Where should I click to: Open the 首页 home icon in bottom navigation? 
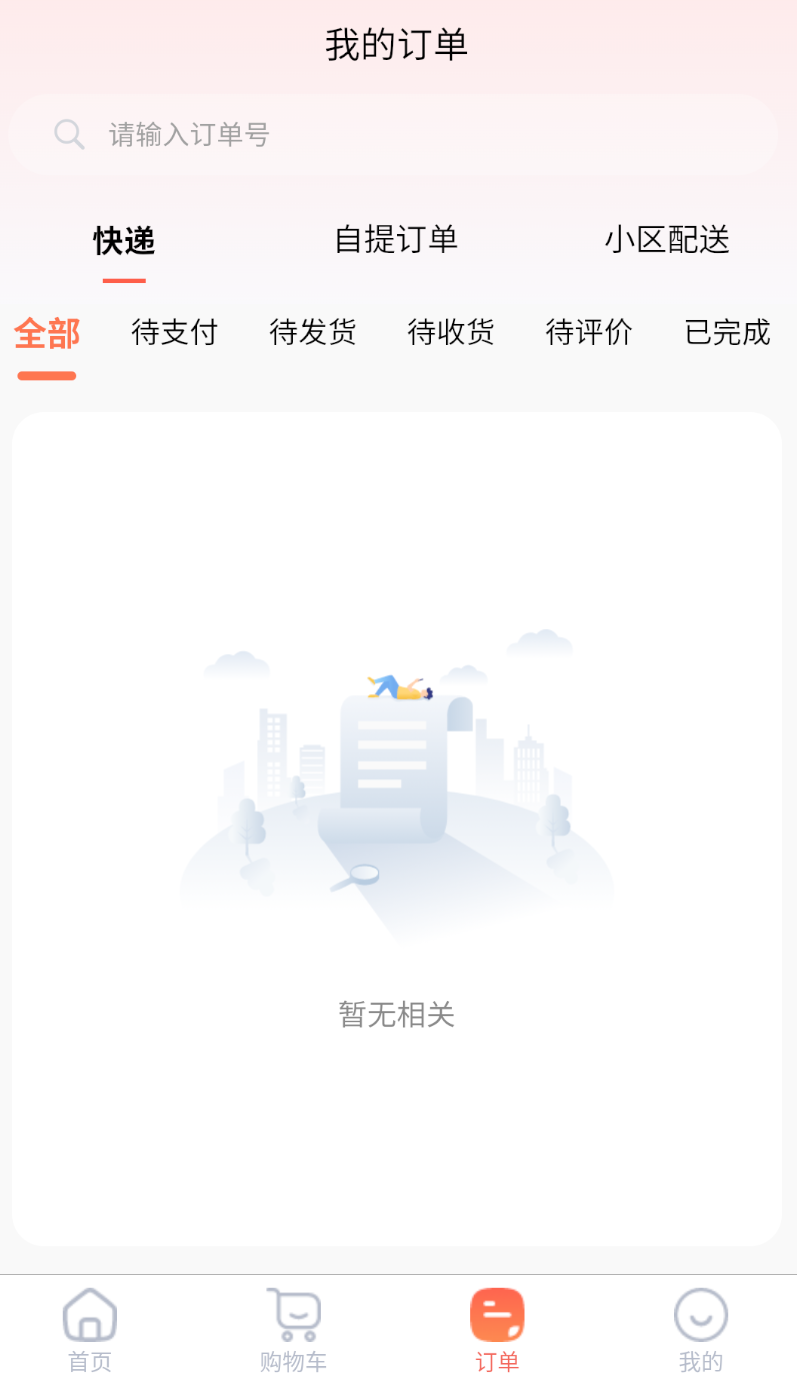pyautogui.click(x=89, y=1312)
